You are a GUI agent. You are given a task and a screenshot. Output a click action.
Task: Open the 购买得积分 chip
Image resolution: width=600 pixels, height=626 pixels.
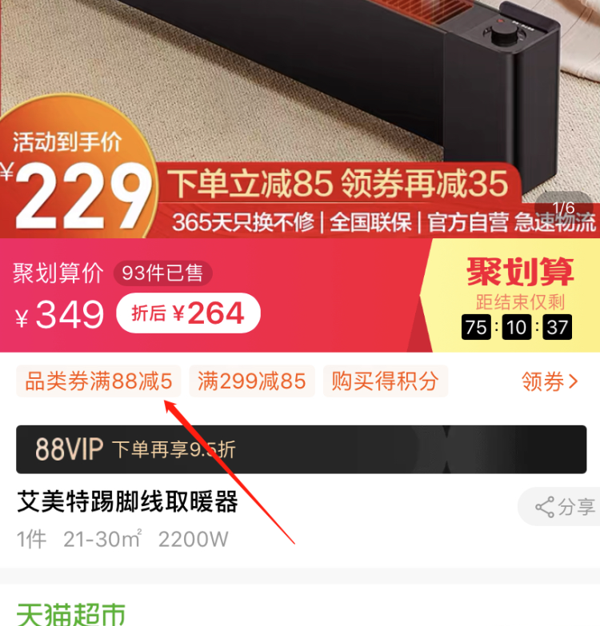pos(385,381)
